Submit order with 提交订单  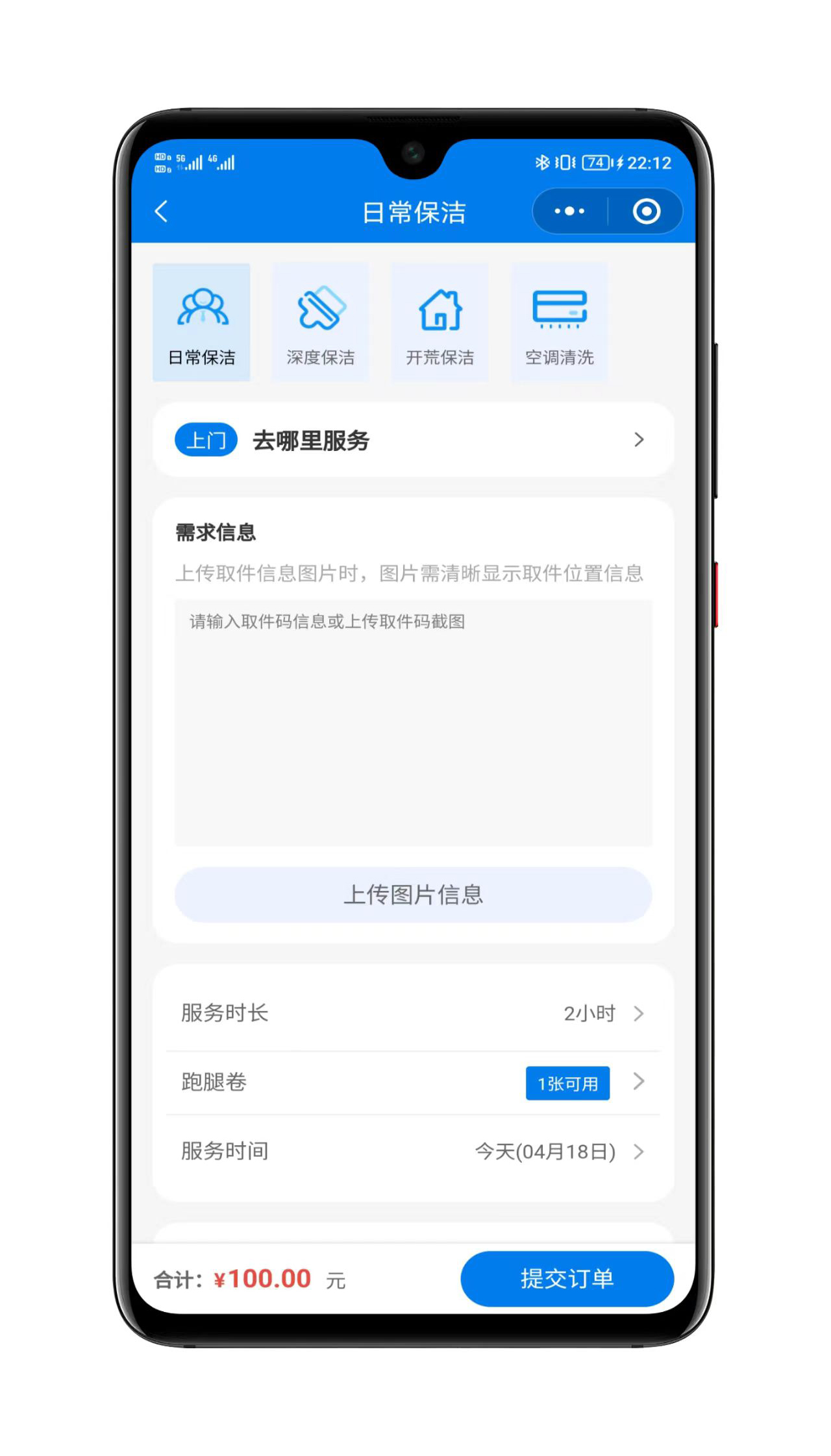click(567, 1279)
